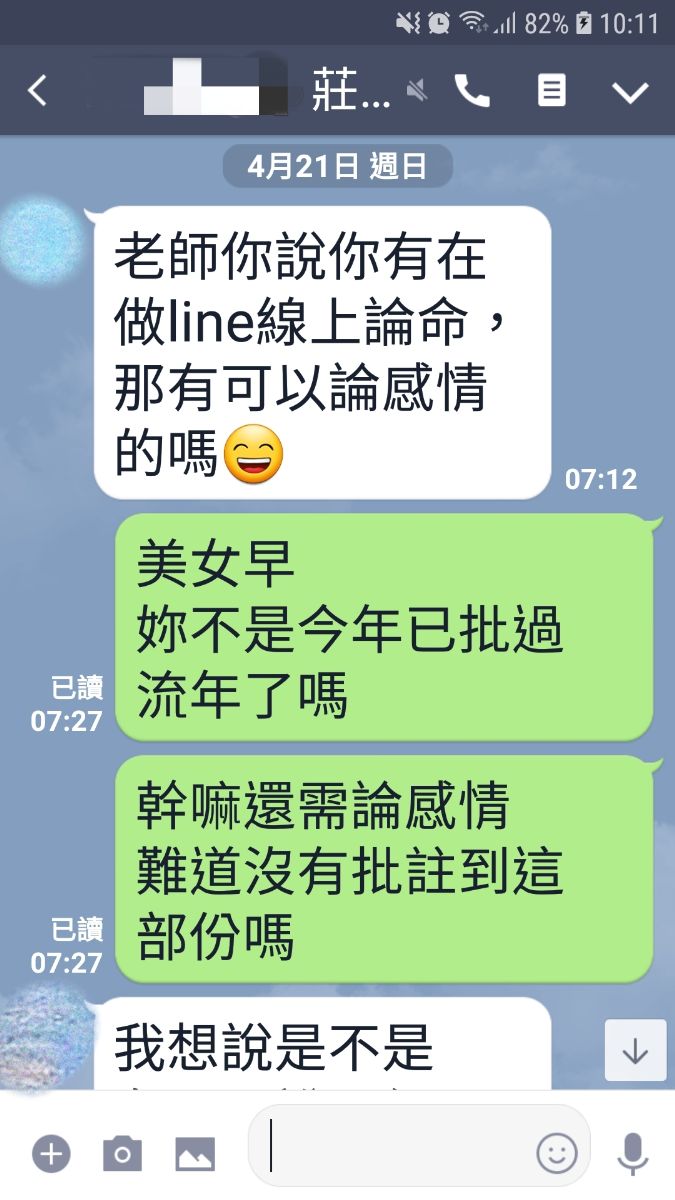The height and width of the screenshot is (1200, 675).
Task: Record a voice message with microphone
Action: [632, 1153]
